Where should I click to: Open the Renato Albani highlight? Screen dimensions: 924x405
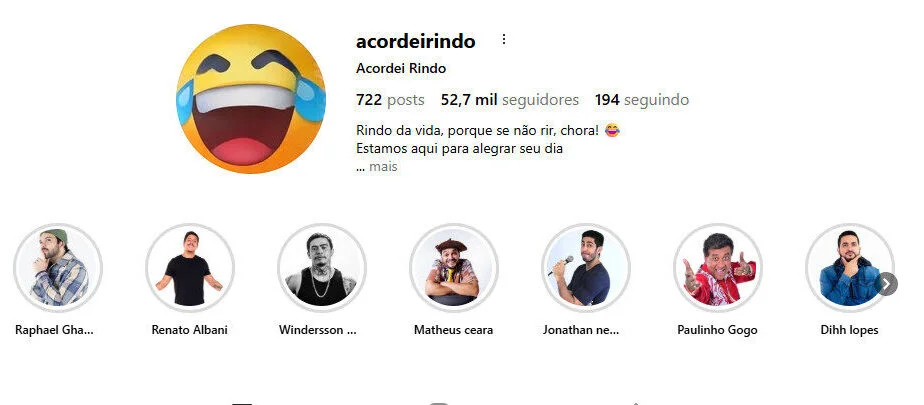[x=190, y=267]
